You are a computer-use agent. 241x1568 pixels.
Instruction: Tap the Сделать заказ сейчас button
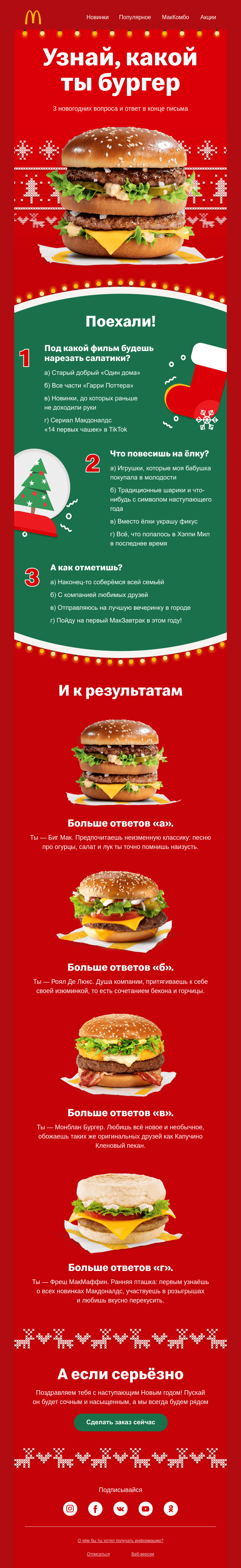(120, 1422)
